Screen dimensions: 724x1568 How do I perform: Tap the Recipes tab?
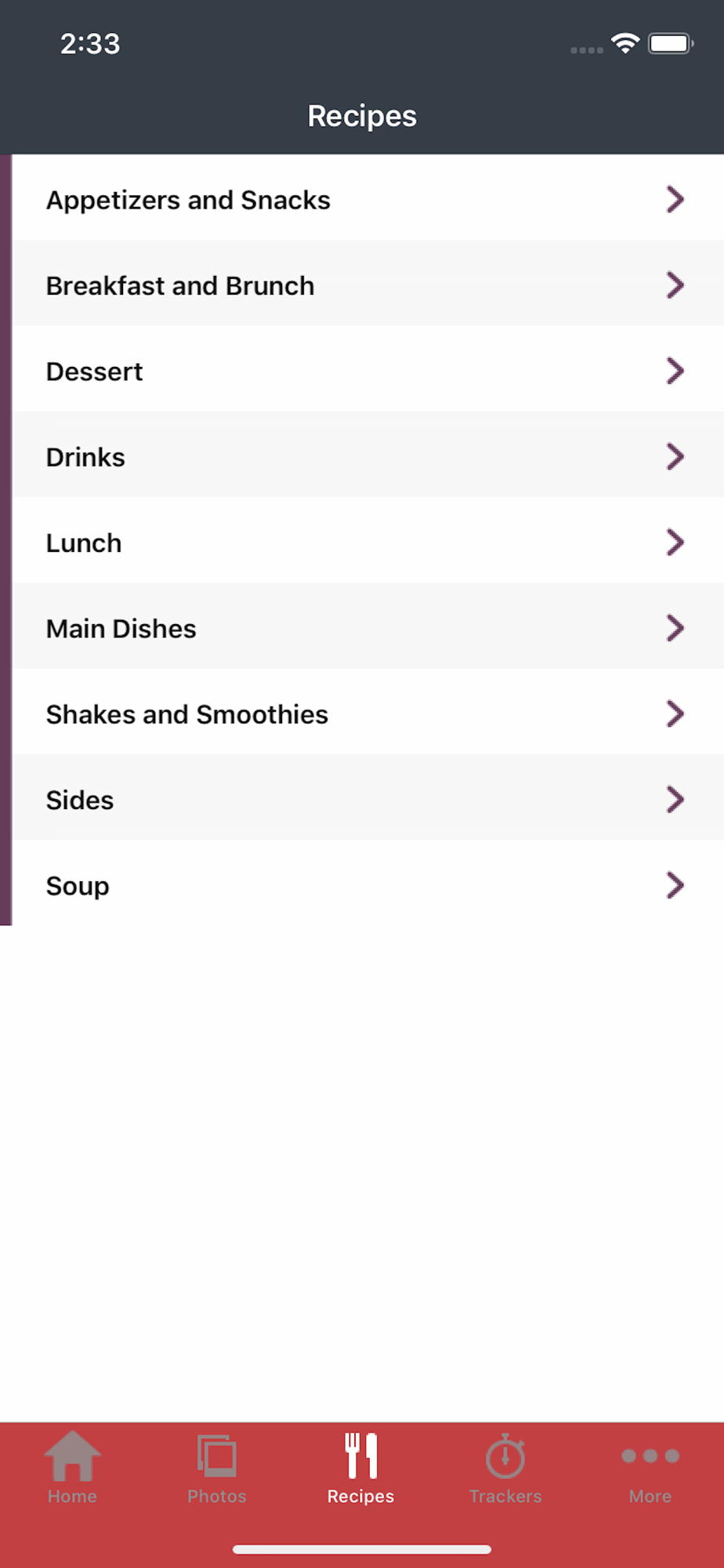pos(361,1468)
